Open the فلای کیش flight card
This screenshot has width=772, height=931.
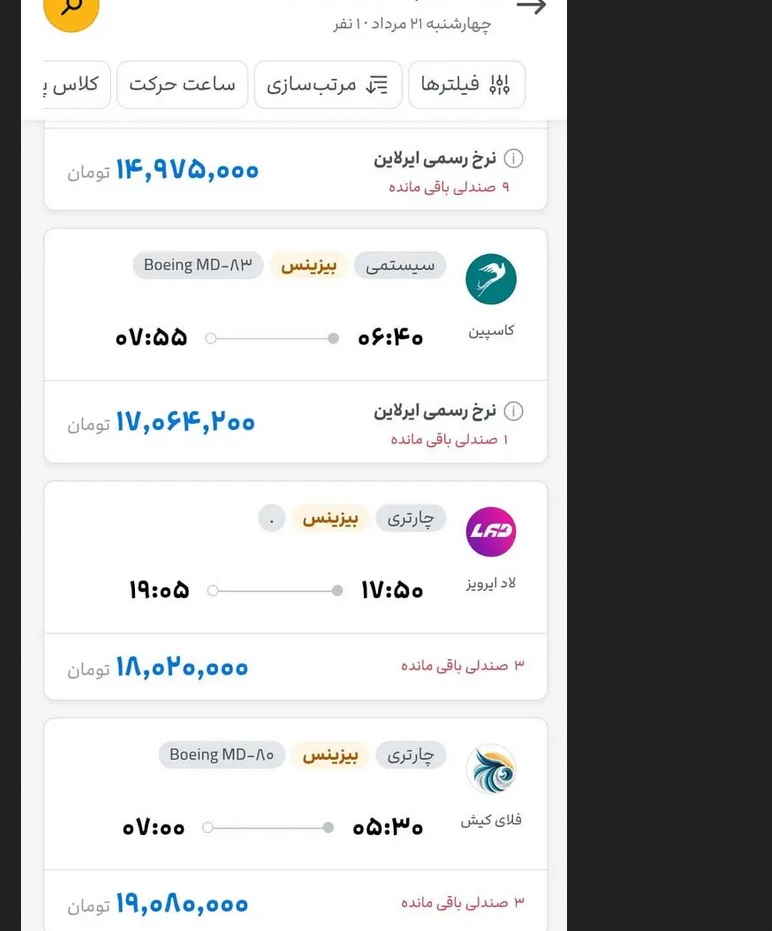[296, 825]
